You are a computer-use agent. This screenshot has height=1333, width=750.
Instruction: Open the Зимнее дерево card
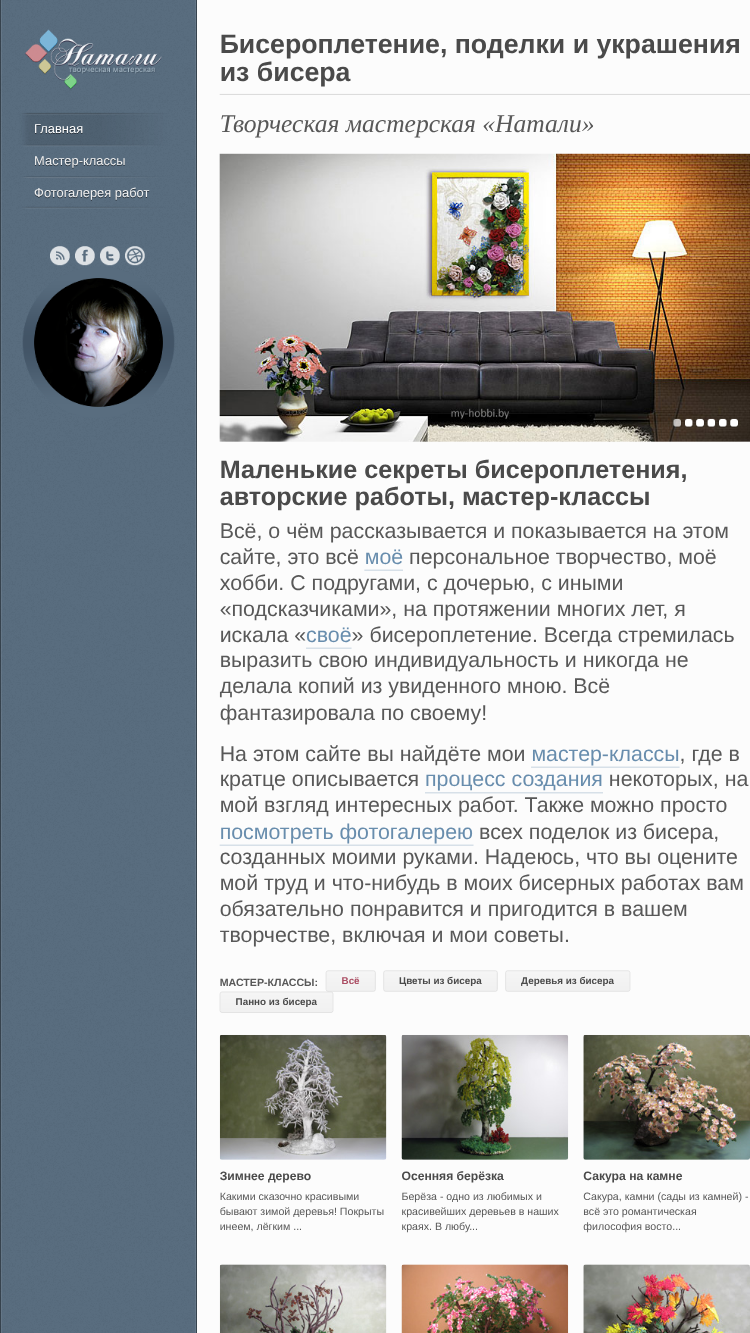point(303,1135)
